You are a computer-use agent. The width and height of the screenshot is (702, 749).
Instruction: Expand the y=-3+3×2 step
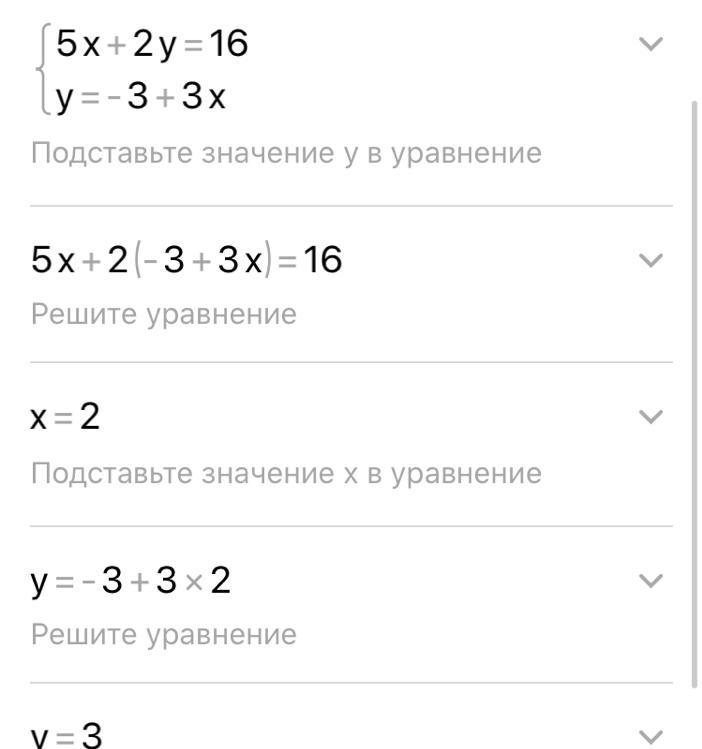[x=651, y=581]
